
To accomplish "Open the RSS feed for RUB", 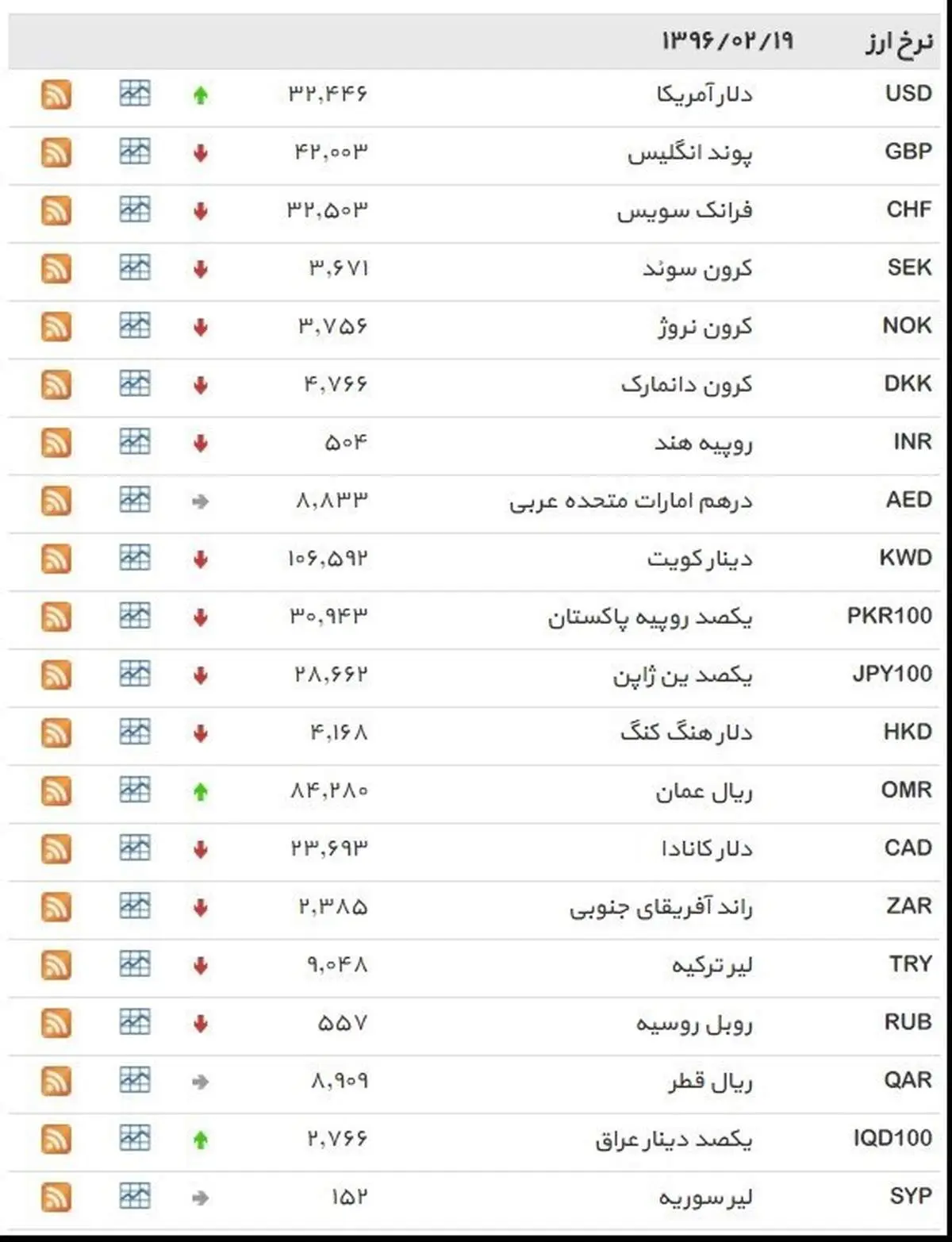I will coord(56,1023).
